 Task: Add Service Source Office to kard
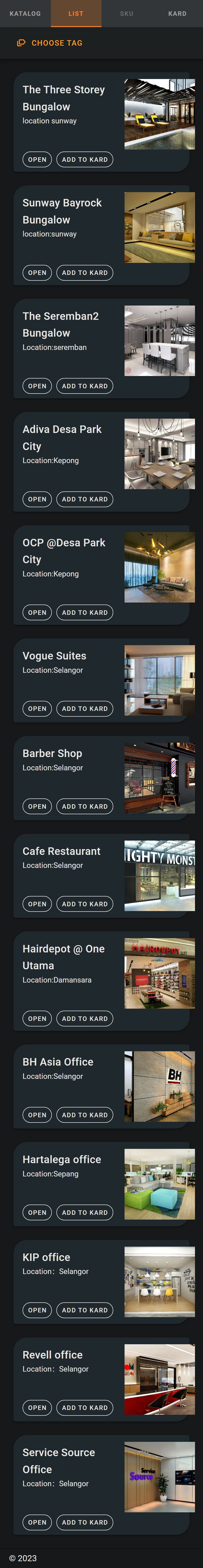point(84,1522)
